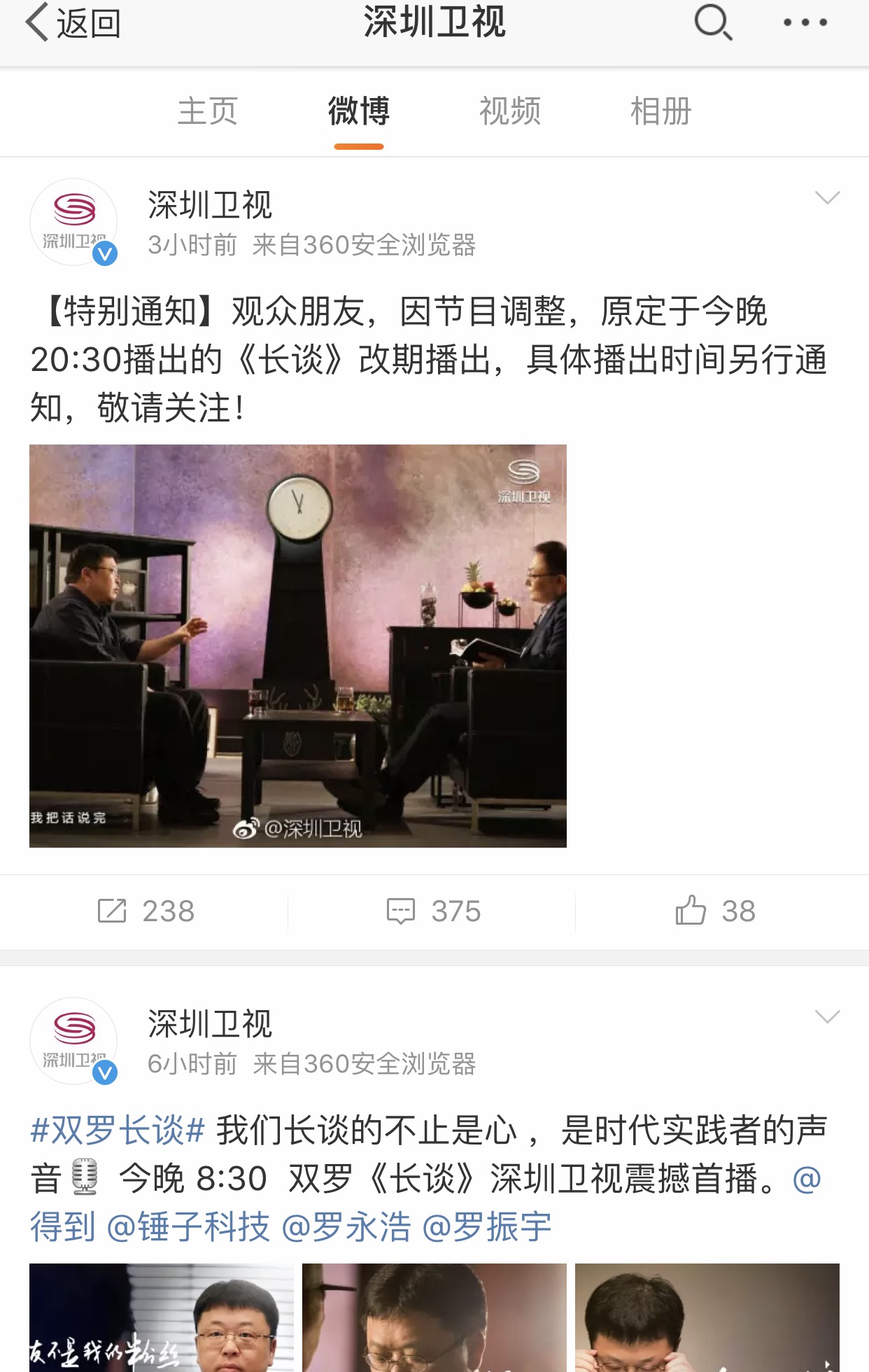
Task: Expand the chevron on the 6小时前 post
Action: tap(827, 1017)
